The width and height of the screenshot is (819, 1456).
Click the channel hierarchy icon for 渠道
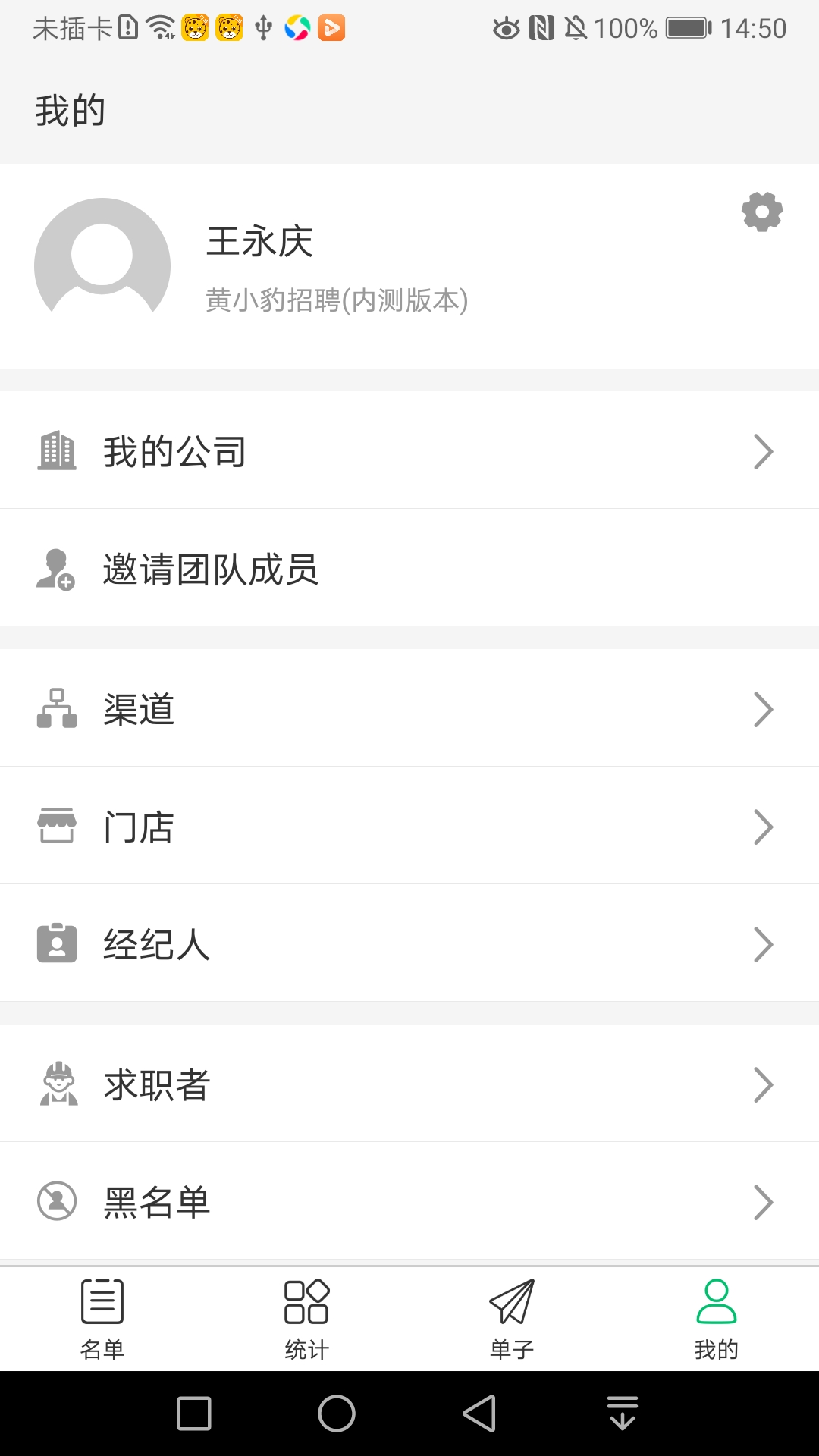coord(58,709)
